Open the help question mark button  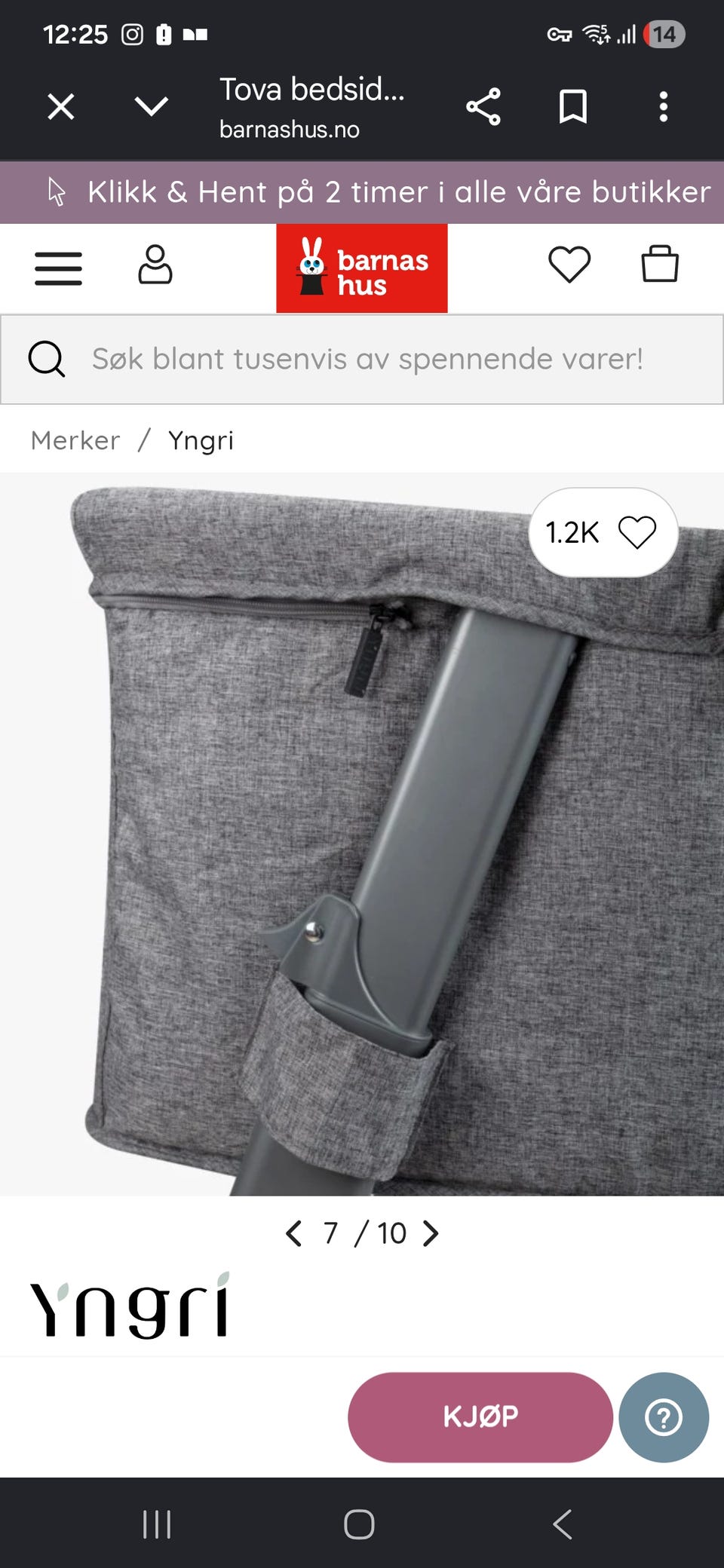[664, 1417]
